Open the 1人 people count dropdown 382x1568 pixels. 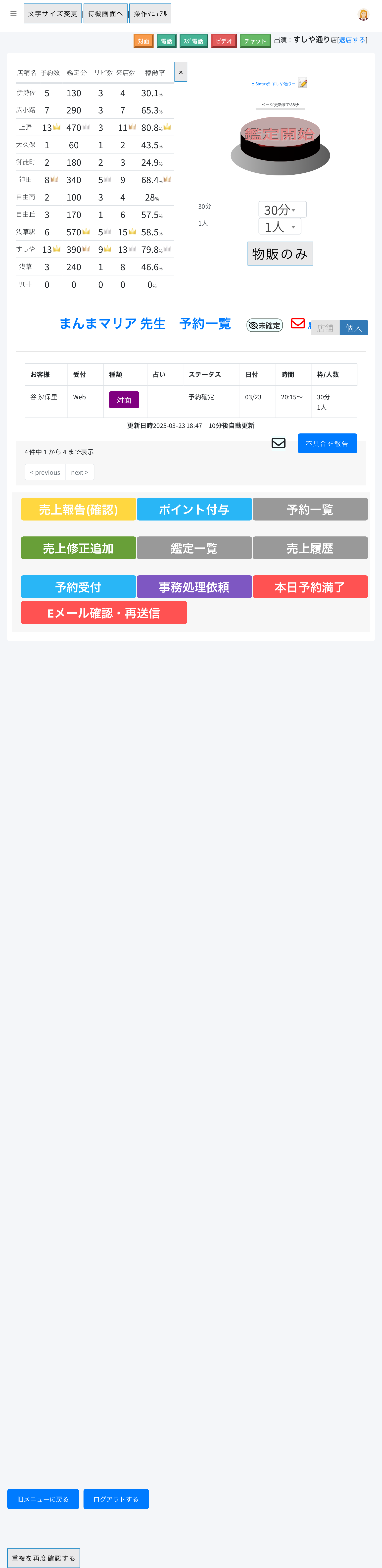click(x=280, y=226)
